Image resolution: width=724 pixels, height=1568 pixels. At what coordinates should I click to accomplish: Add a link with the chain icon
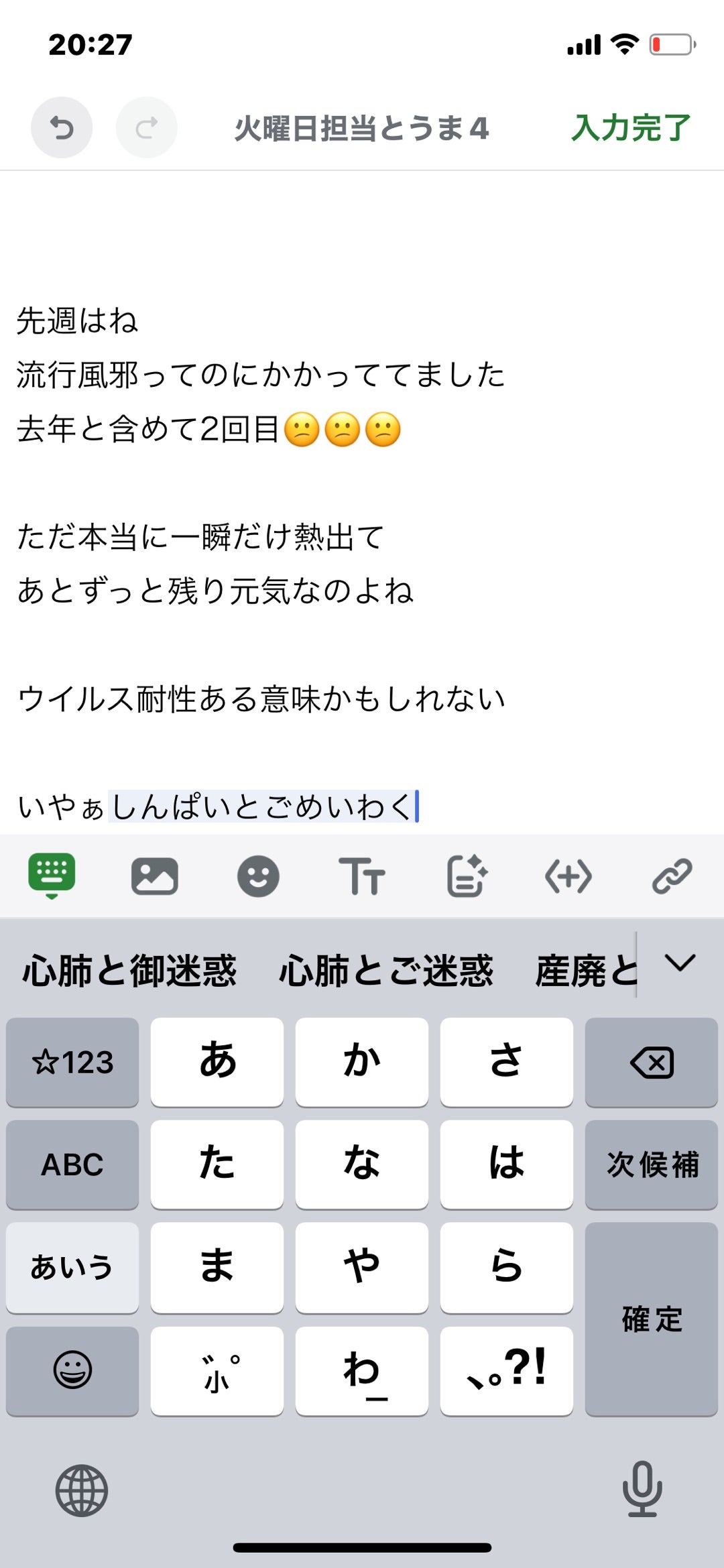672,876
